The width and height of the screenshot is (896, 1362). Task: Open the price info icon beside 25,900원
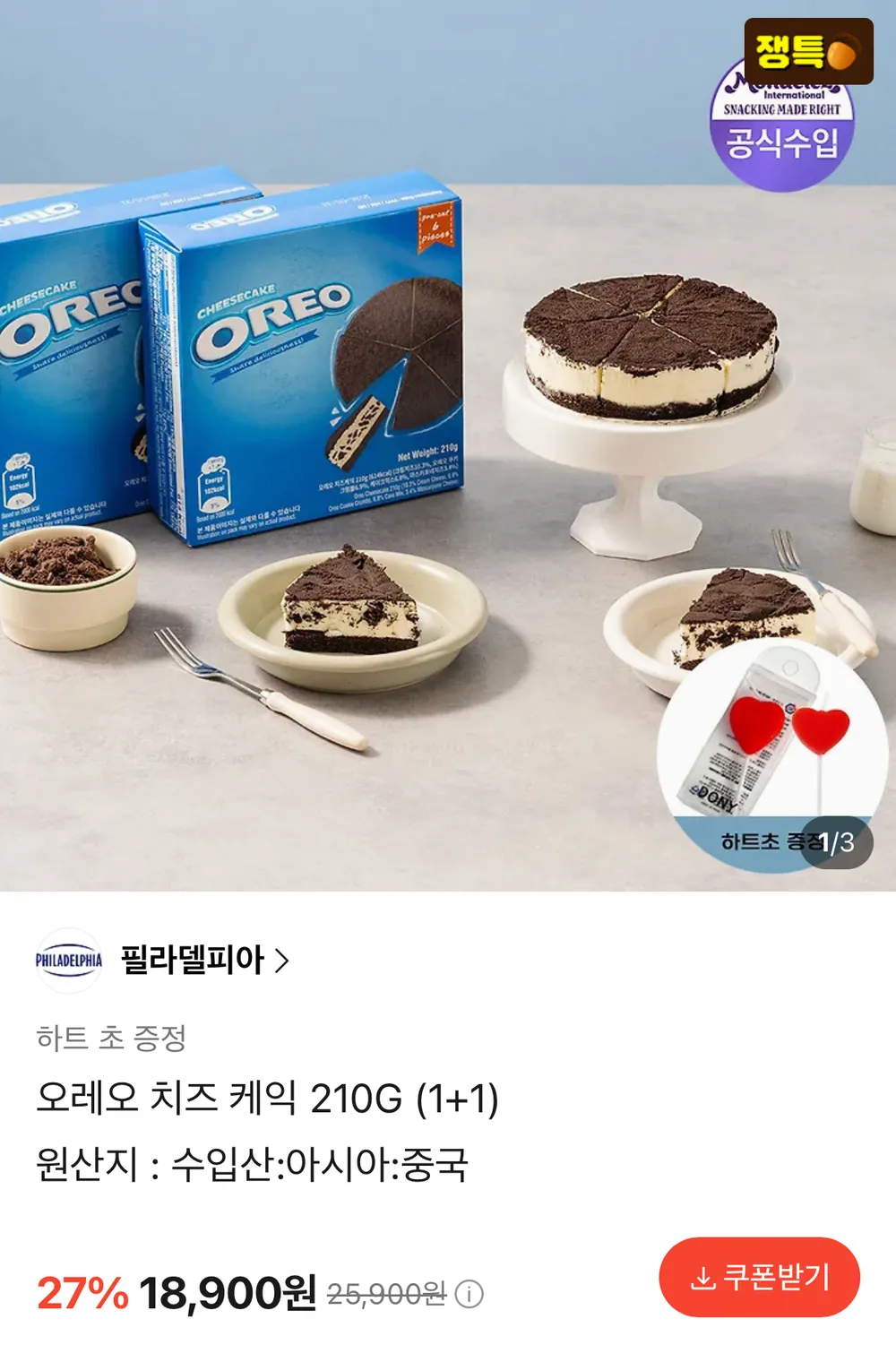click(x=470, y=1294)
